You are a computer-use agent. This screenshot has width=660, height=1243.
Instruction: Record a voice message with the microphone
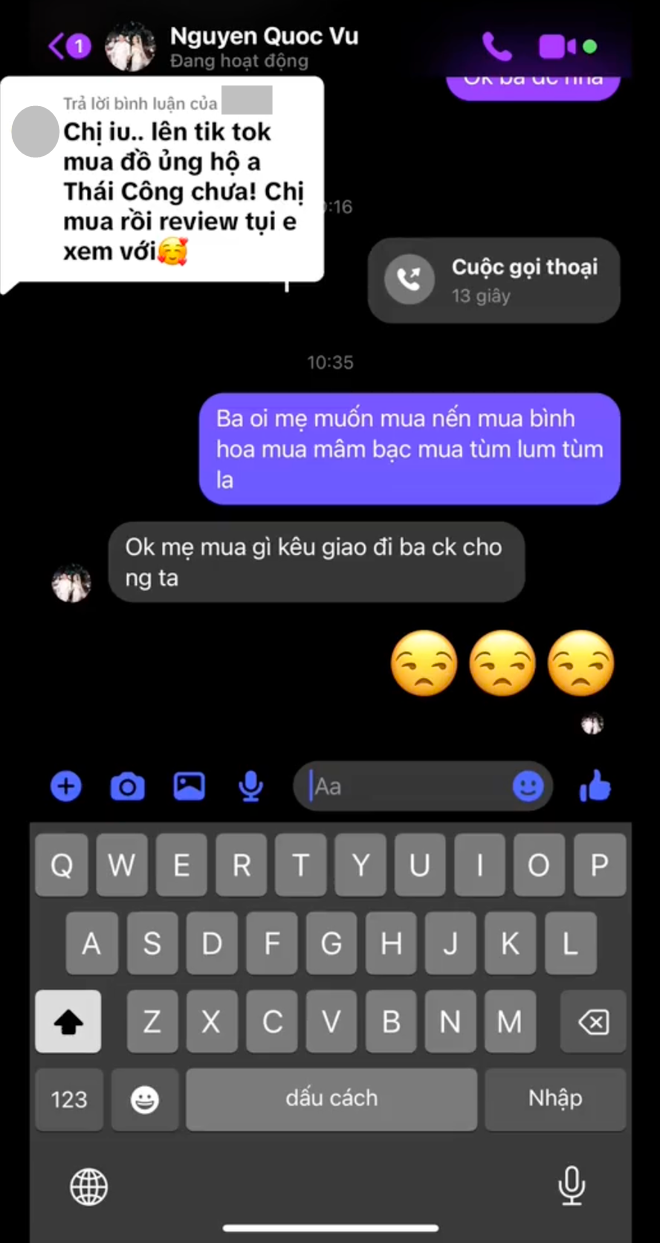click(x=250, y=787)
